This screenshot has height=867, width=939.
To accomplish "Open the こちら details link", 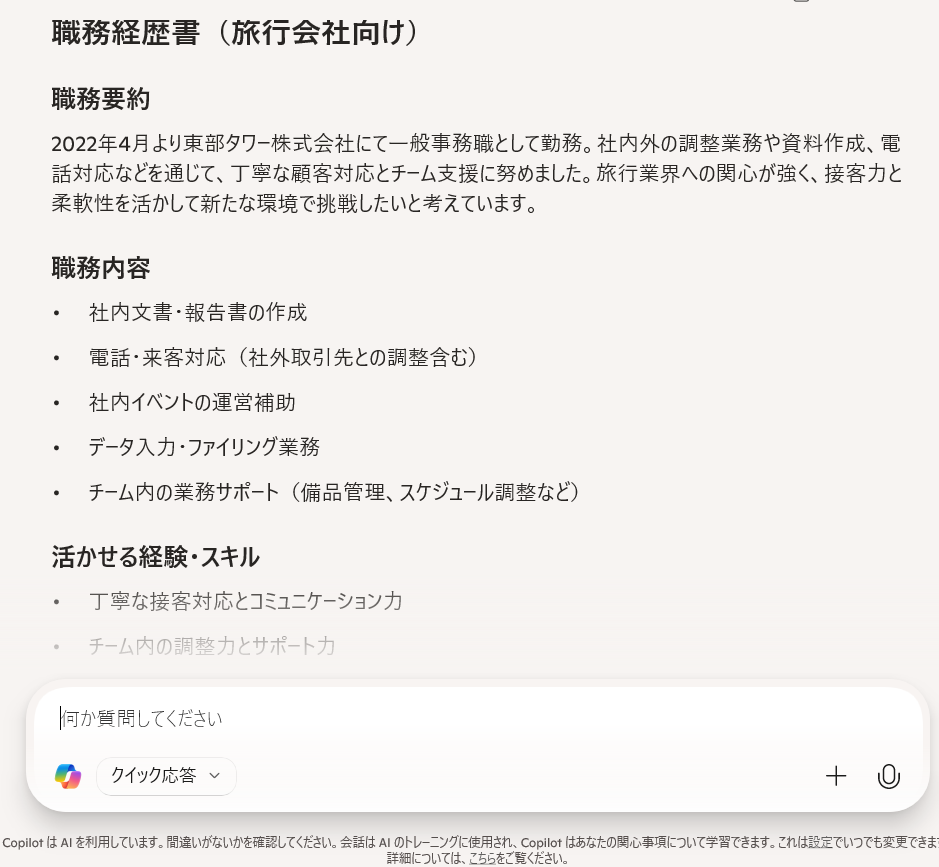I will click(481, 858).
